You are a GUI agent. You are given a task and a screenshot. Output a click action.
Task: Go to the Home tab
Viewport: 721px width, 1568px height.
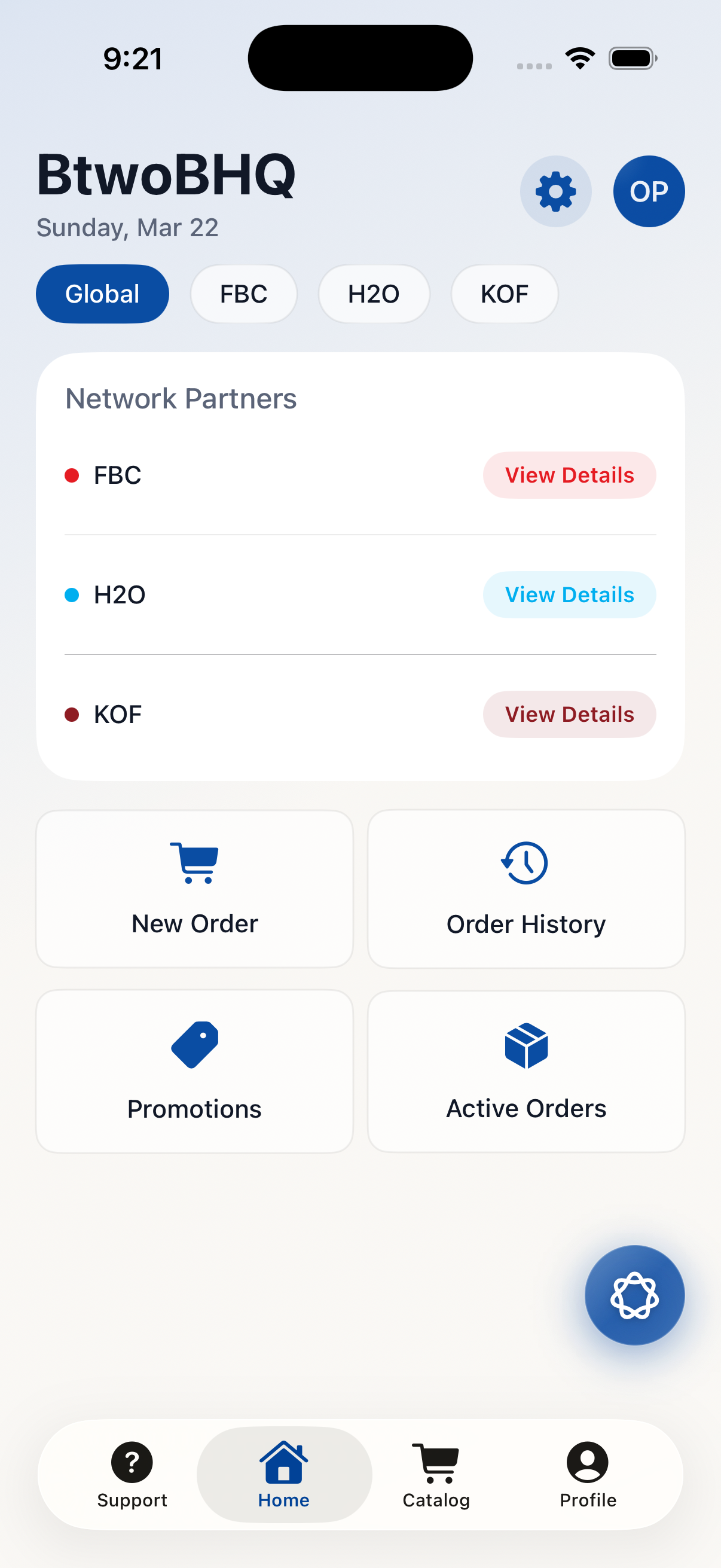[283, 1474]
